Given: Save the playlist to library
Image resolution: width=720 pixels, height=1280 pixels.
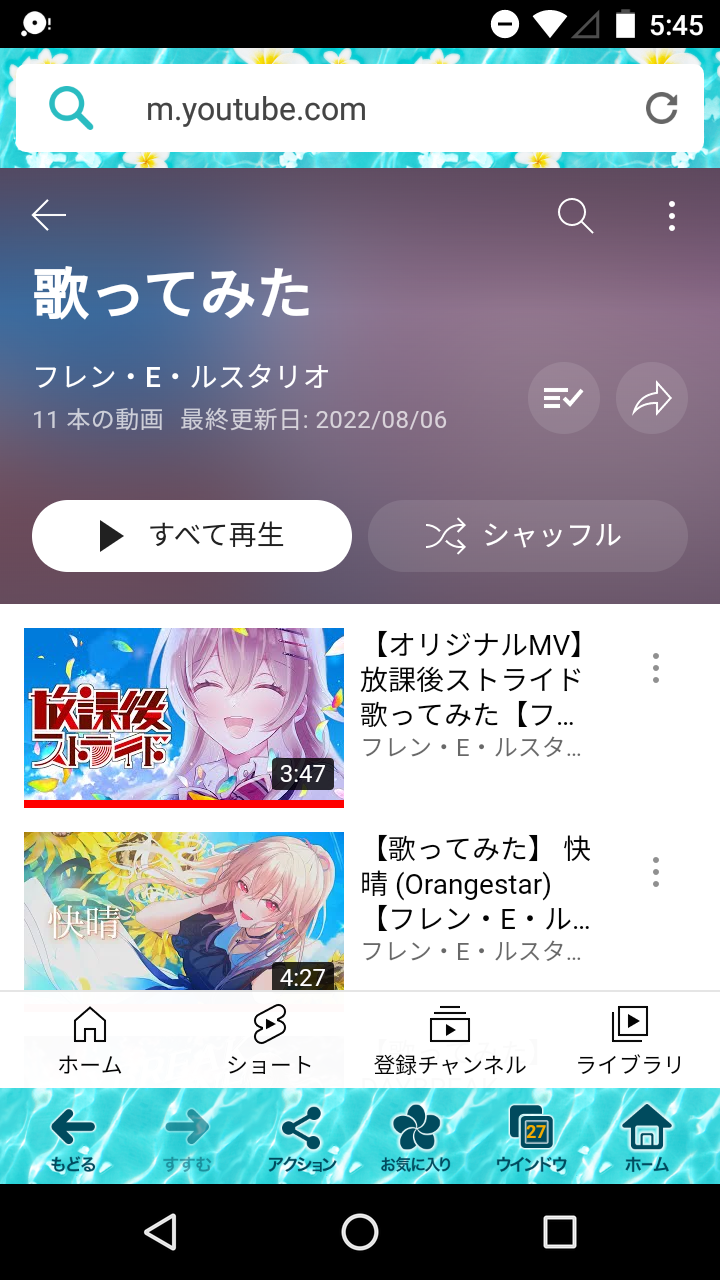Looking at the screenshot, I should tap(563, 398).
